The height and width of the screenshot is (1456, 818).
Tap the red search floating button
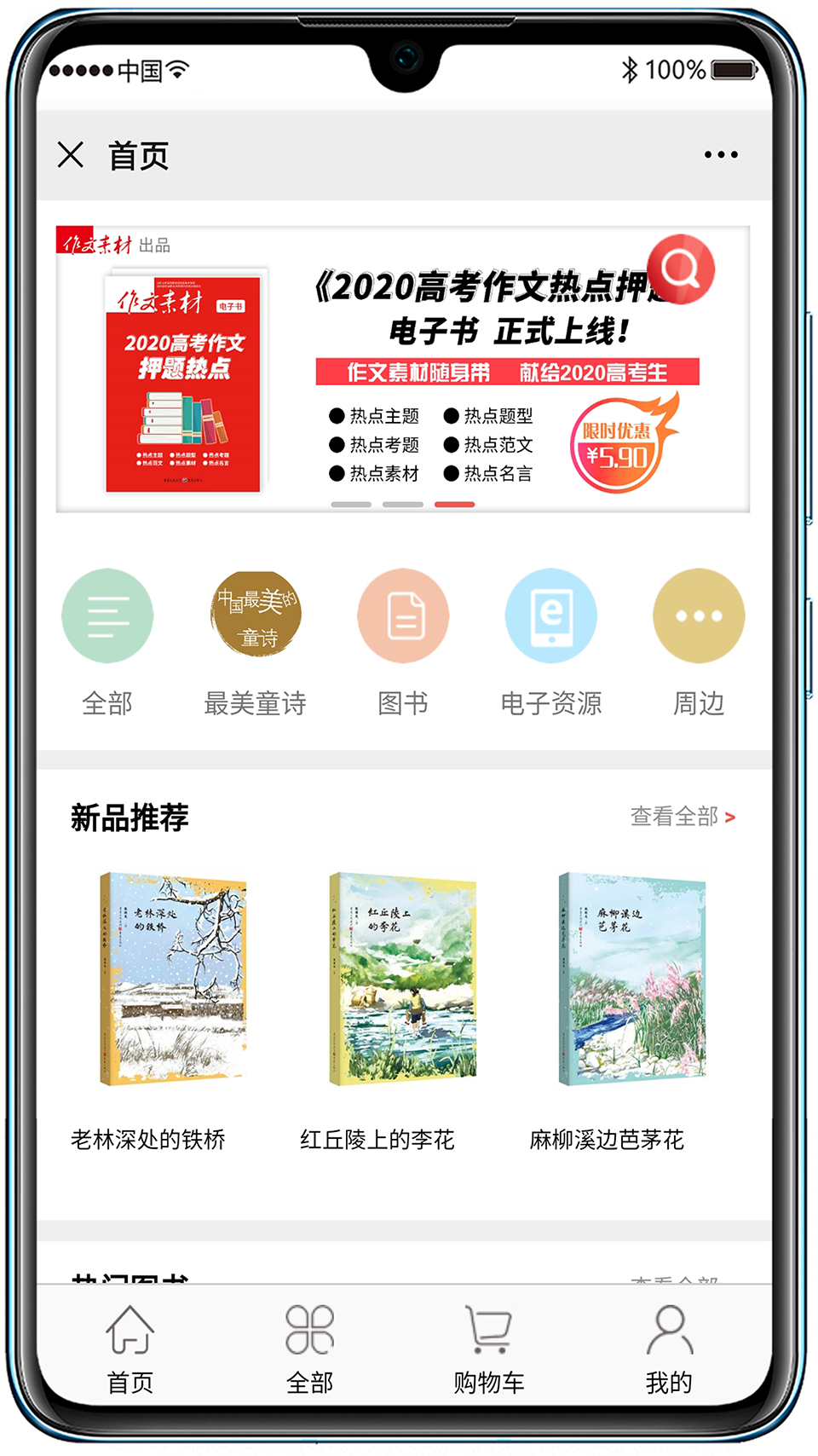point(680,269)
